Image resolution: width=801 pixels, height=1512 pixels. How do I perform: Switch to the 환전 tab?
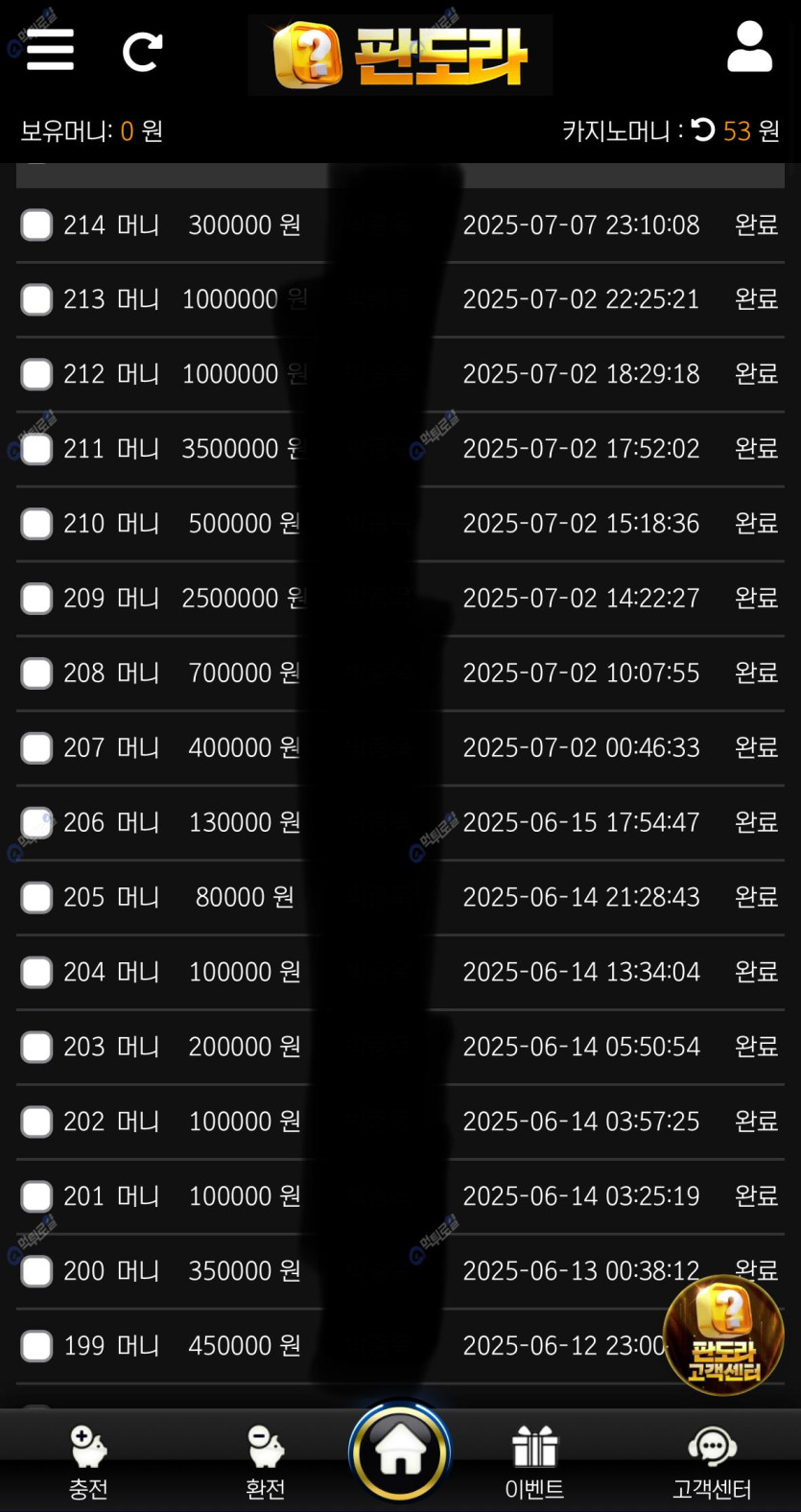(x=266, y=1462)
